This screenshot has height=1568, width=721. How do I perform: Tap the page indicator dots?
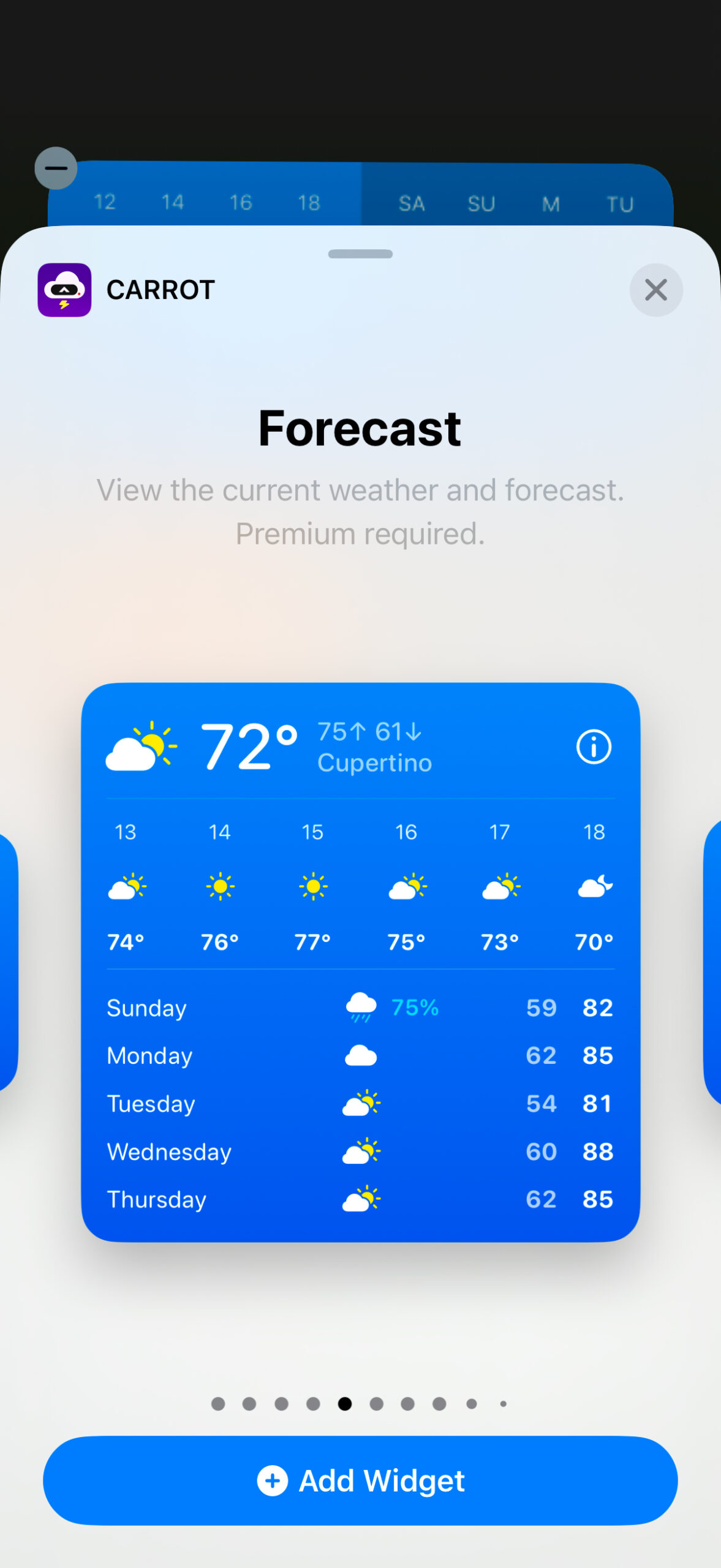(x=360, y=1403)
